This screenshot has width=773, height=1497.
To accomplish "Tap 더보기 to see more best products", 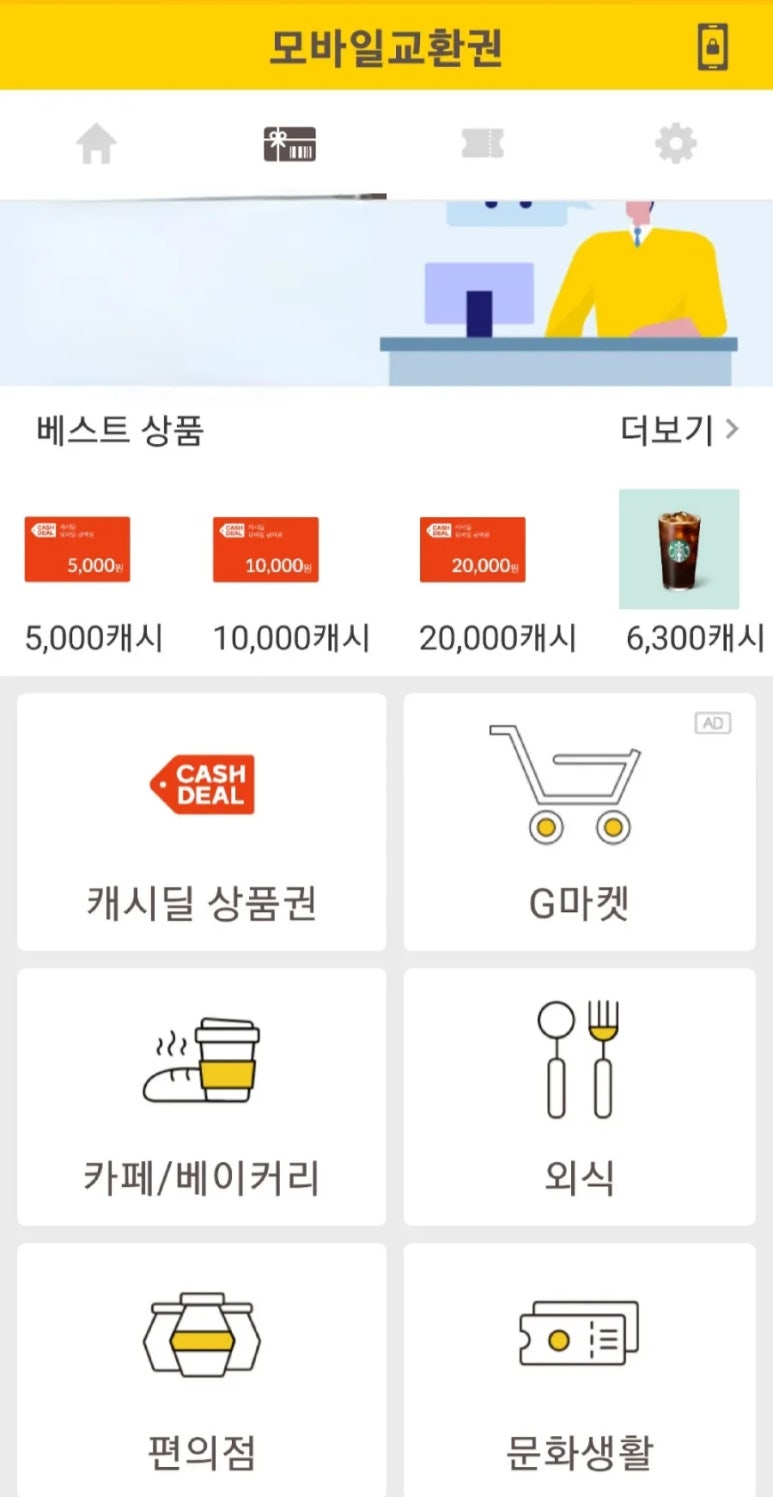I will point(679,430).
